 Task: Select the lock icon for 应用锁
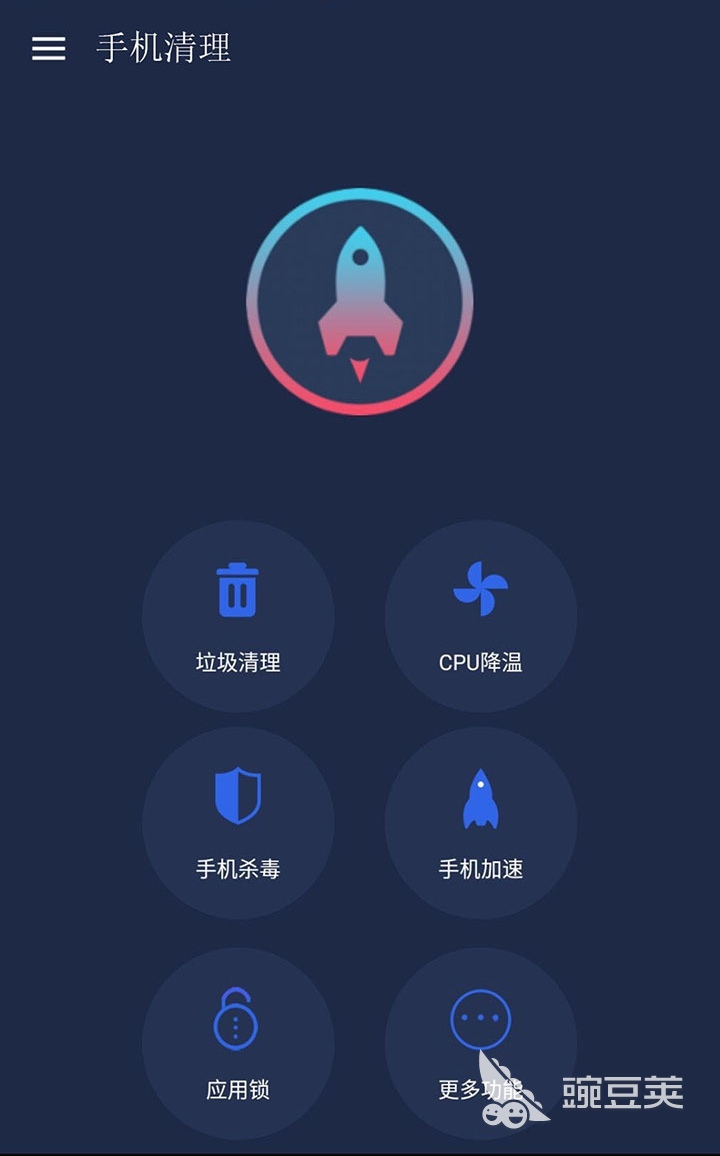[x=237, y=1017]
